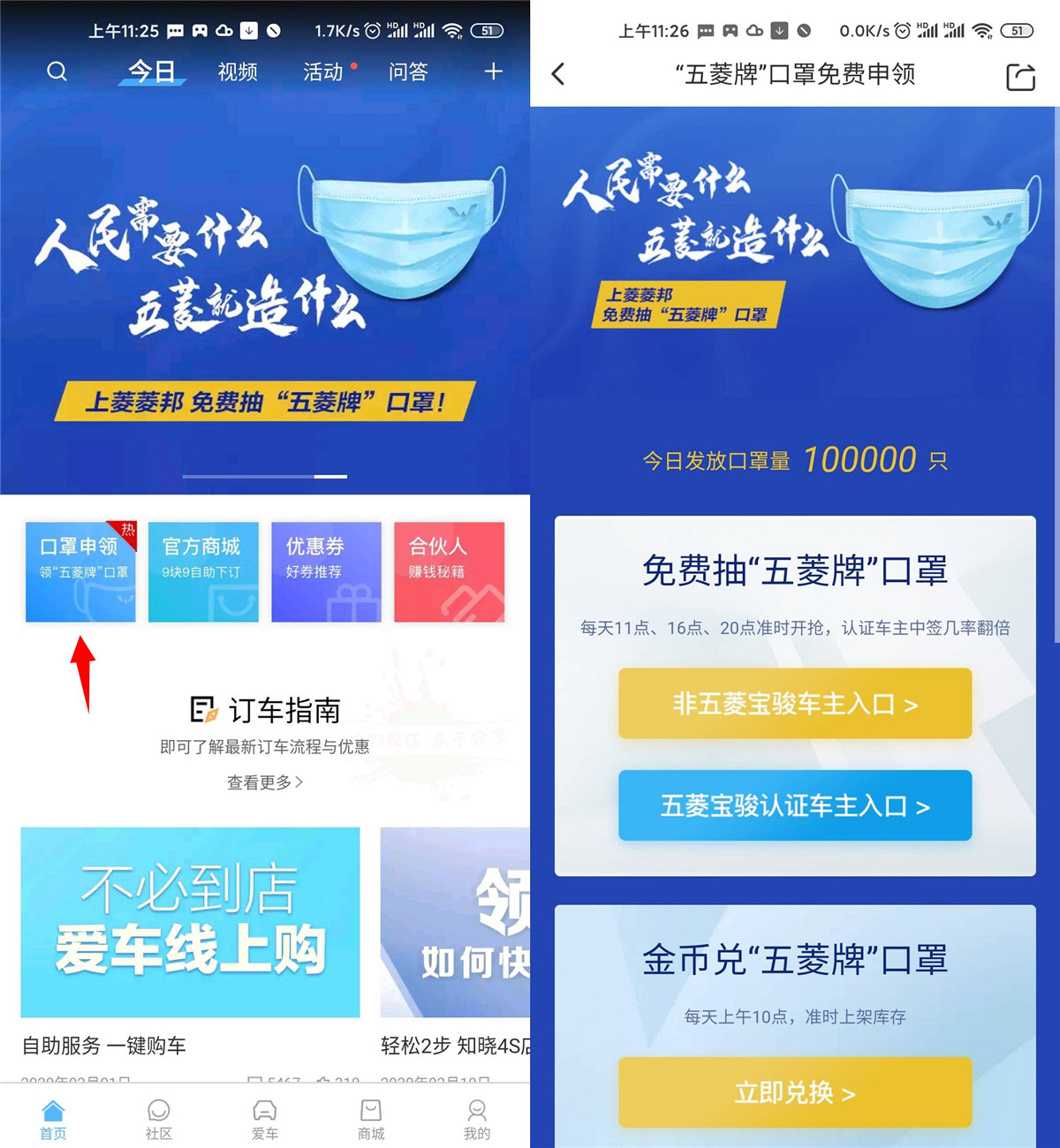This screenshot has height=1148, width=1060.
Task: Switch to the 视频 tab
Action: click(x=238, y=72)
